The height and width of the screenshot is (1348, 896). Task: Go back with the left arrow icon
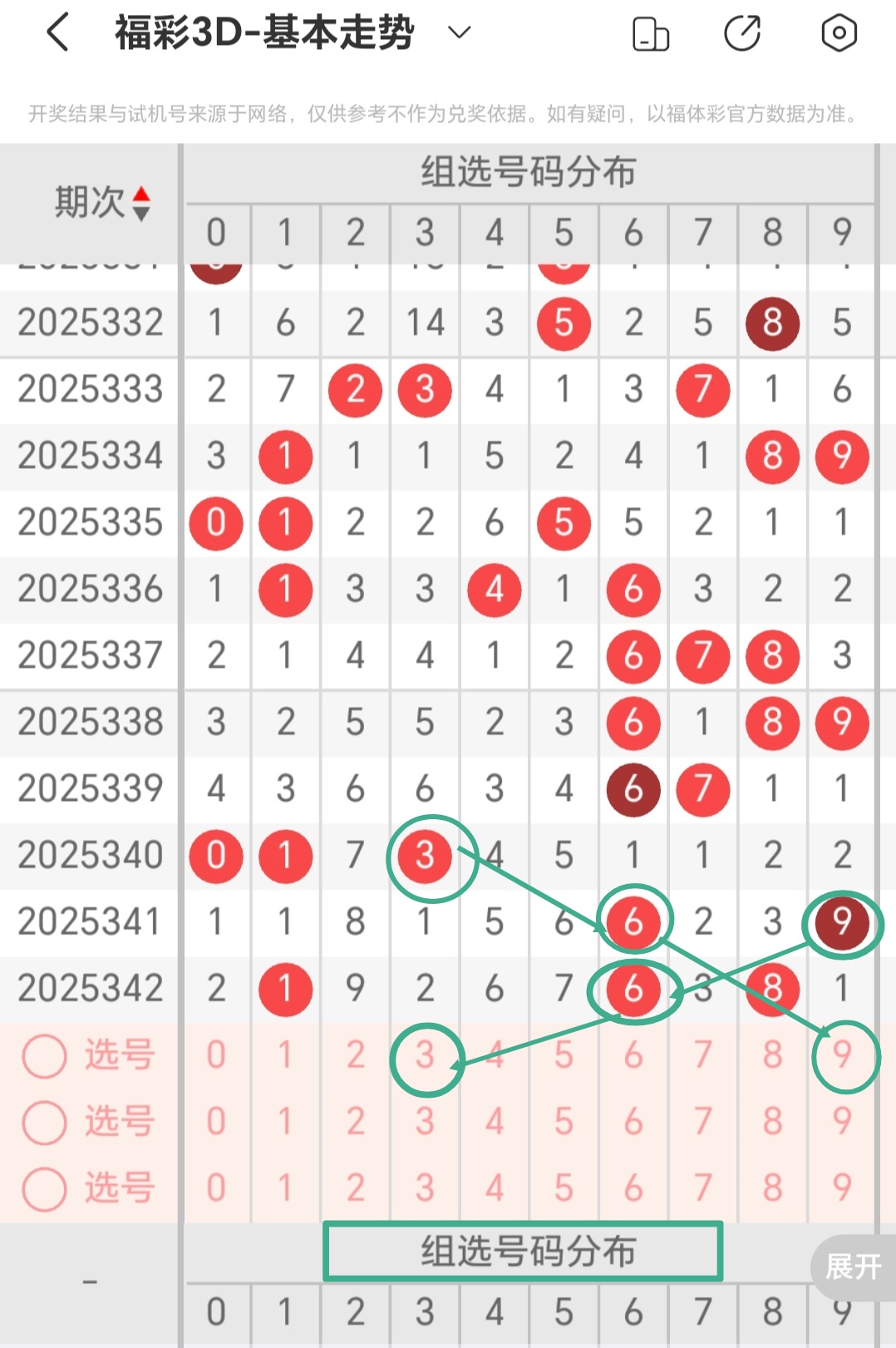point(56,33)
